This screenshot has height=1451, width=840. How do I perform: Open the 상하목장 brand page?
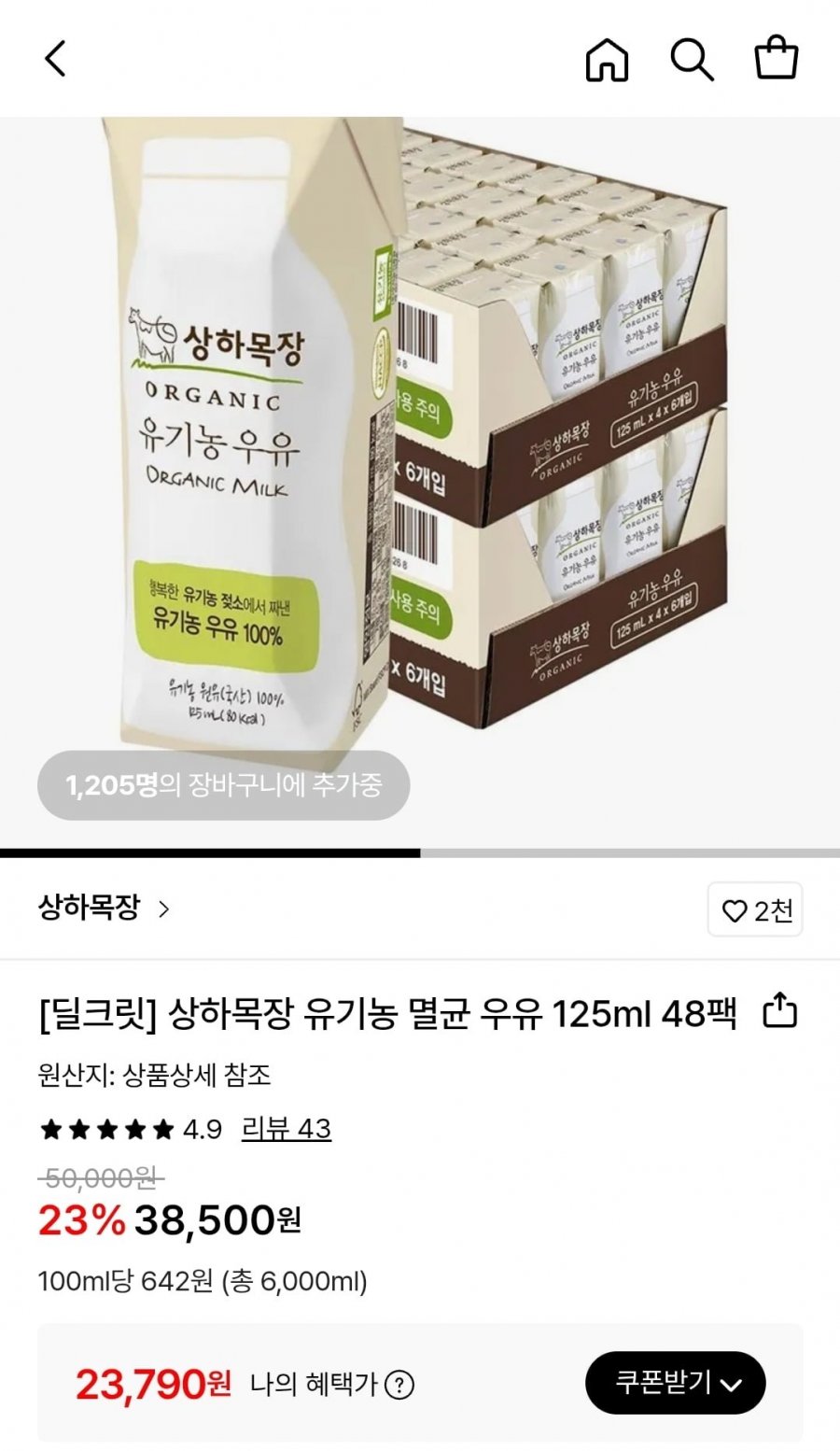tap(104, 908)
